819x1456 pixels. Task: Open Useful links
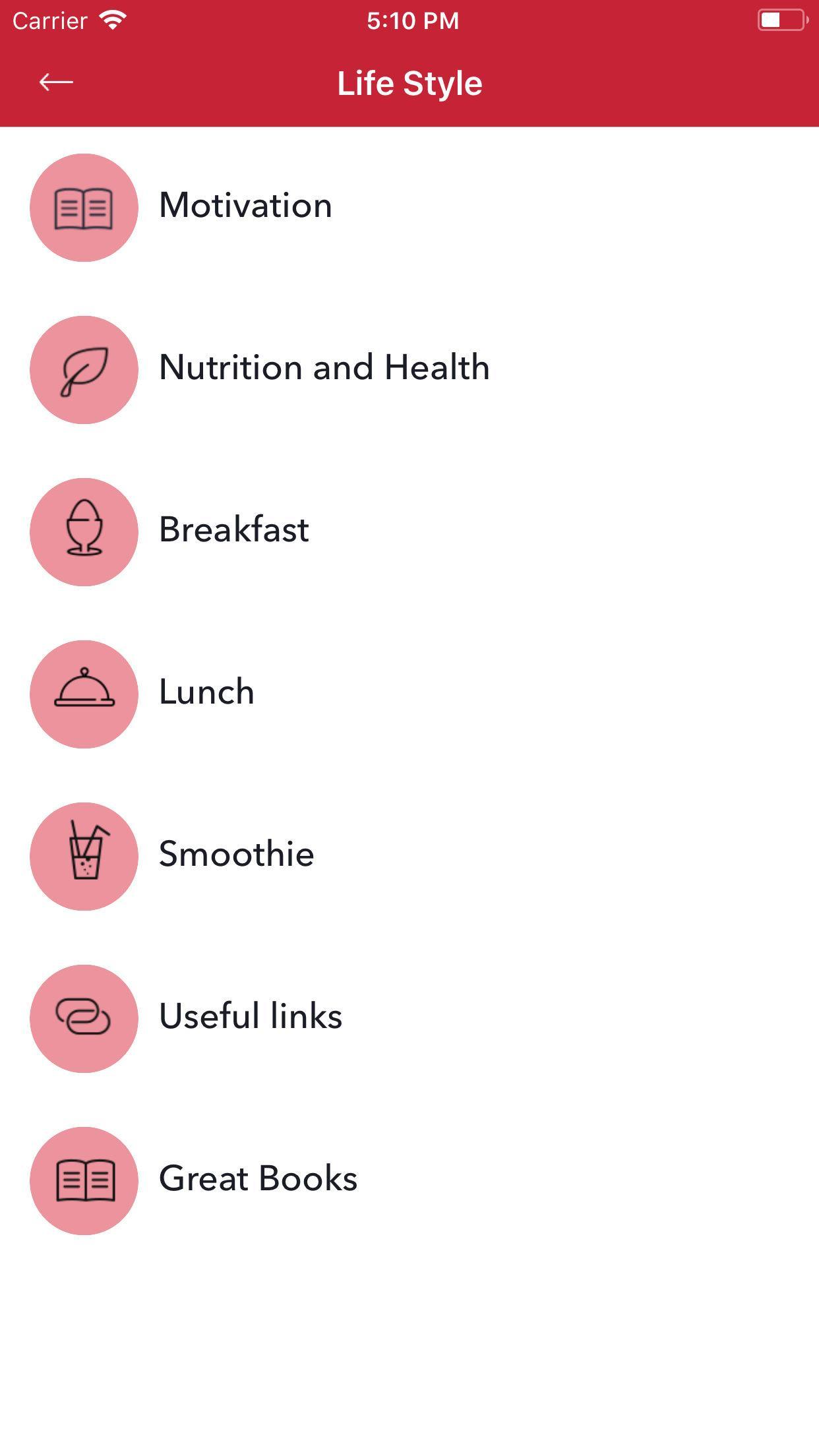[251, 1017]
